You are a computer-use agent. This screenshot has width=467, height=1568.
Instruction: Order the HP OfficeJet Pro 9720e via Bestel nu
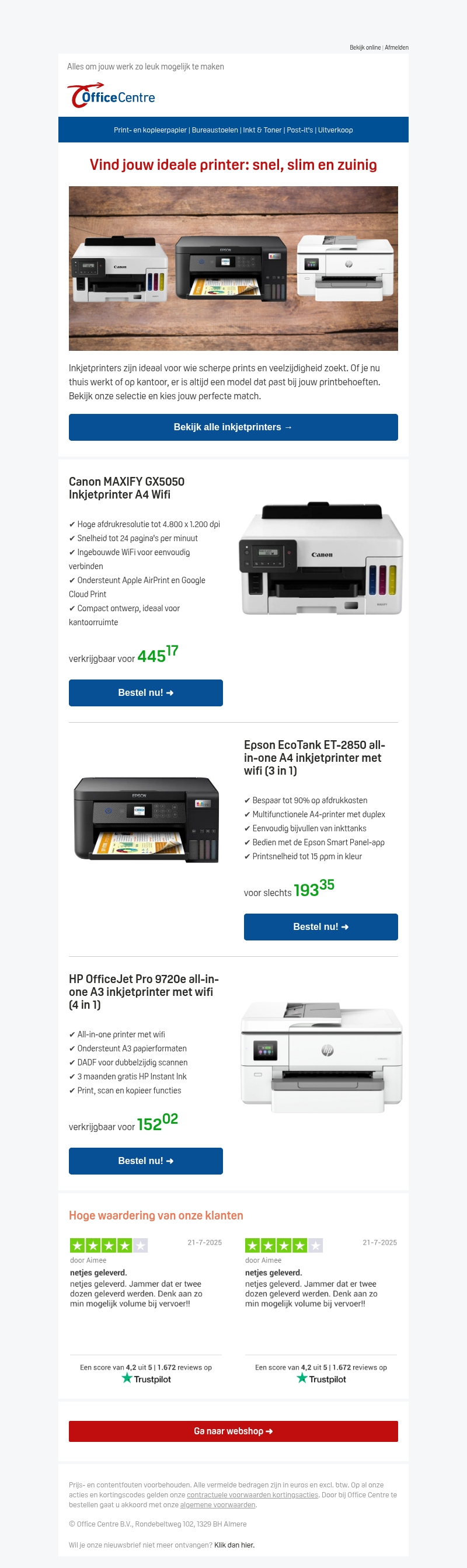click(145, 1161)
